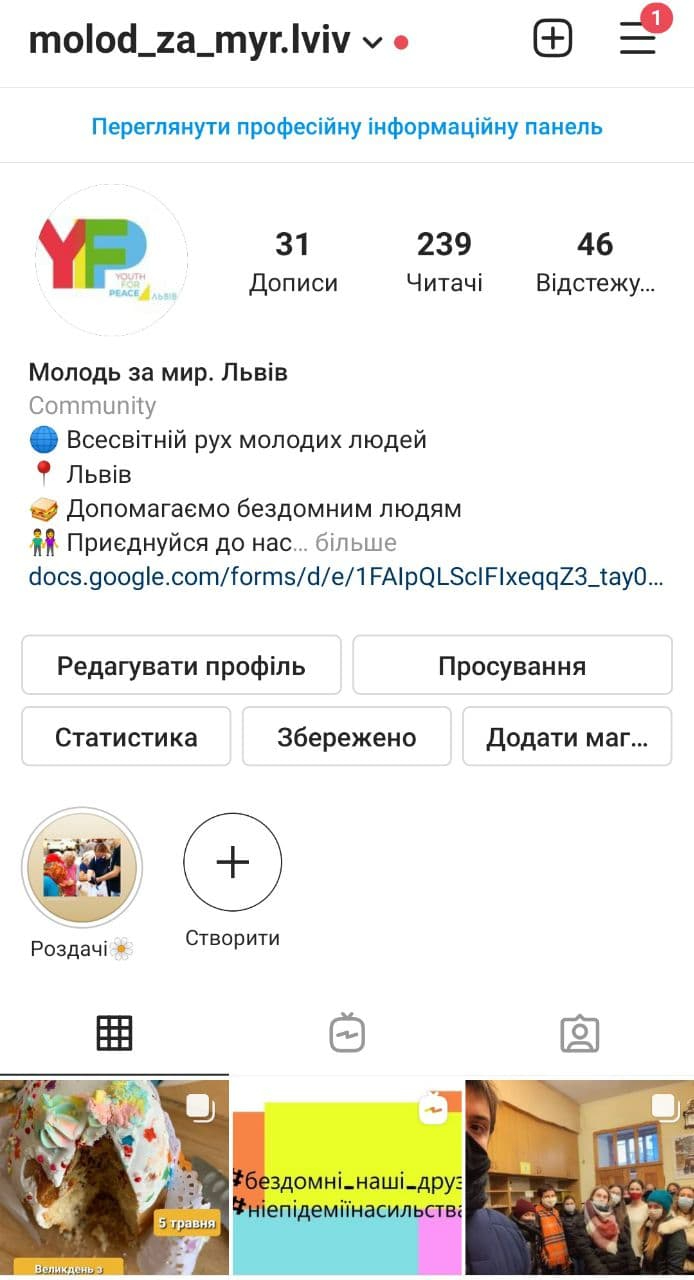Create a new post with plus icon
This screenshot has height=1280, width=694.
[552, 40]
